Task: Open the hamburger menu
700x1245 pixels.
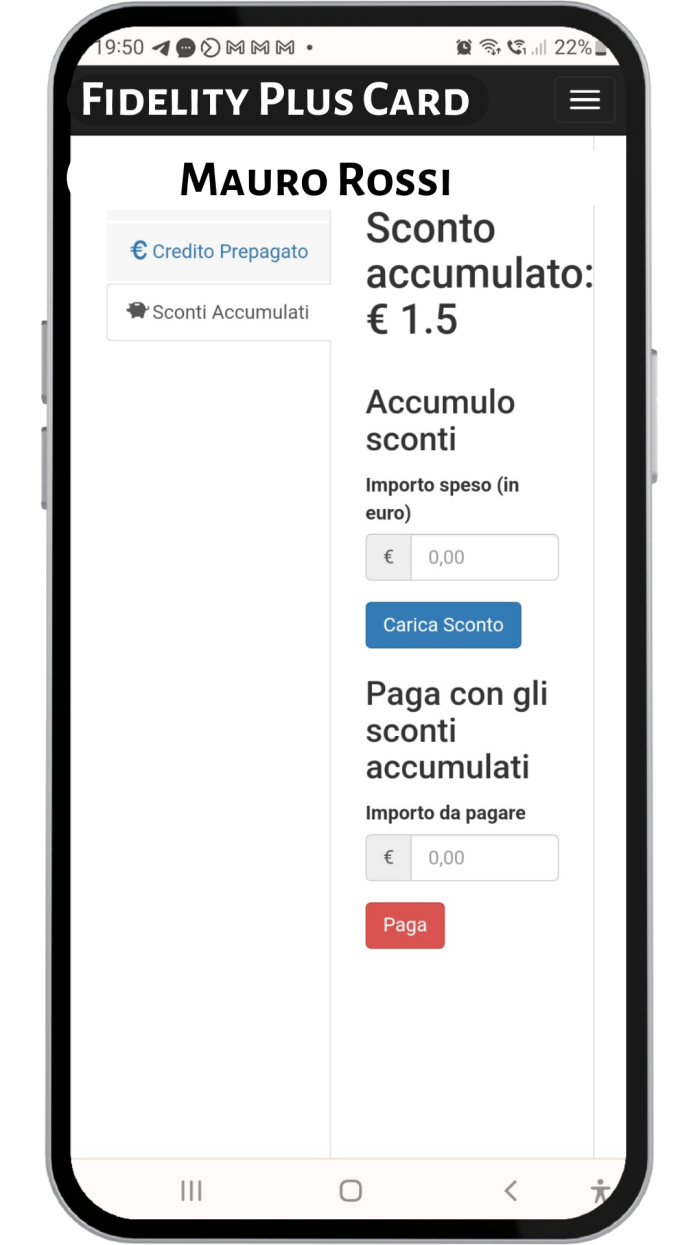Action: click(x=584, y=99)
